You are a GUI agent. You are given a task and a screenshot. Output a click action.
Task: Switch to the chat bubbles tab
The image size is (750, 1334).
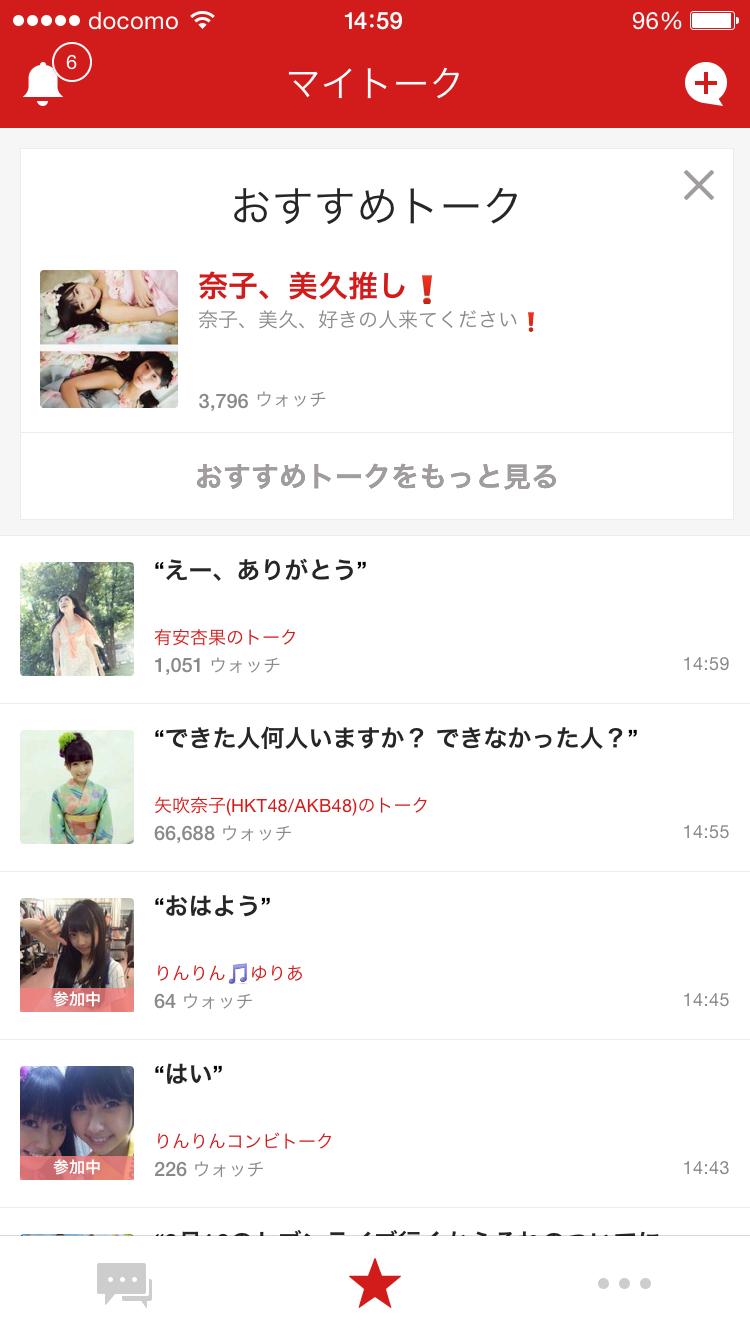coord(124,1284)
